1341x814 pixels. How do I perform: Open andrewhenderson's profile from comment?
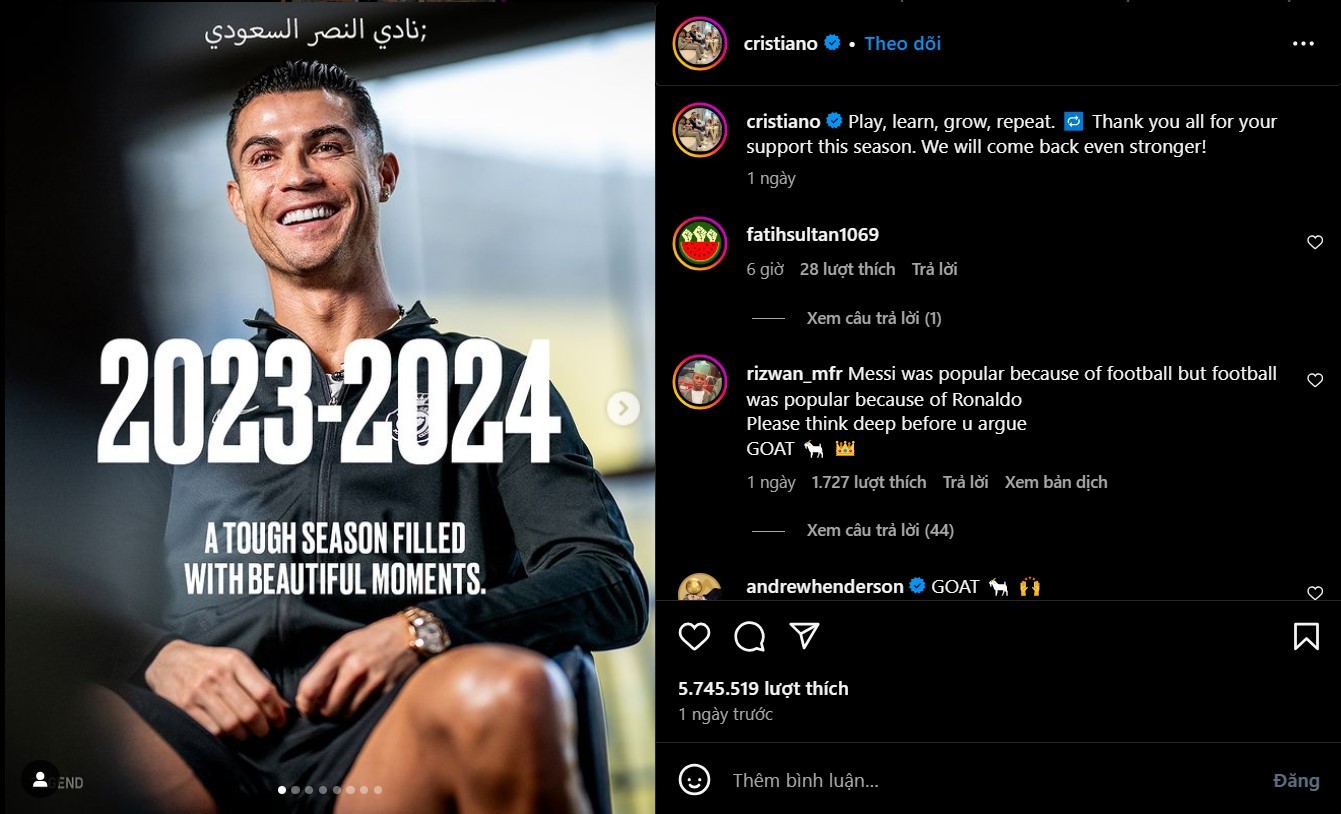point(825,586)
